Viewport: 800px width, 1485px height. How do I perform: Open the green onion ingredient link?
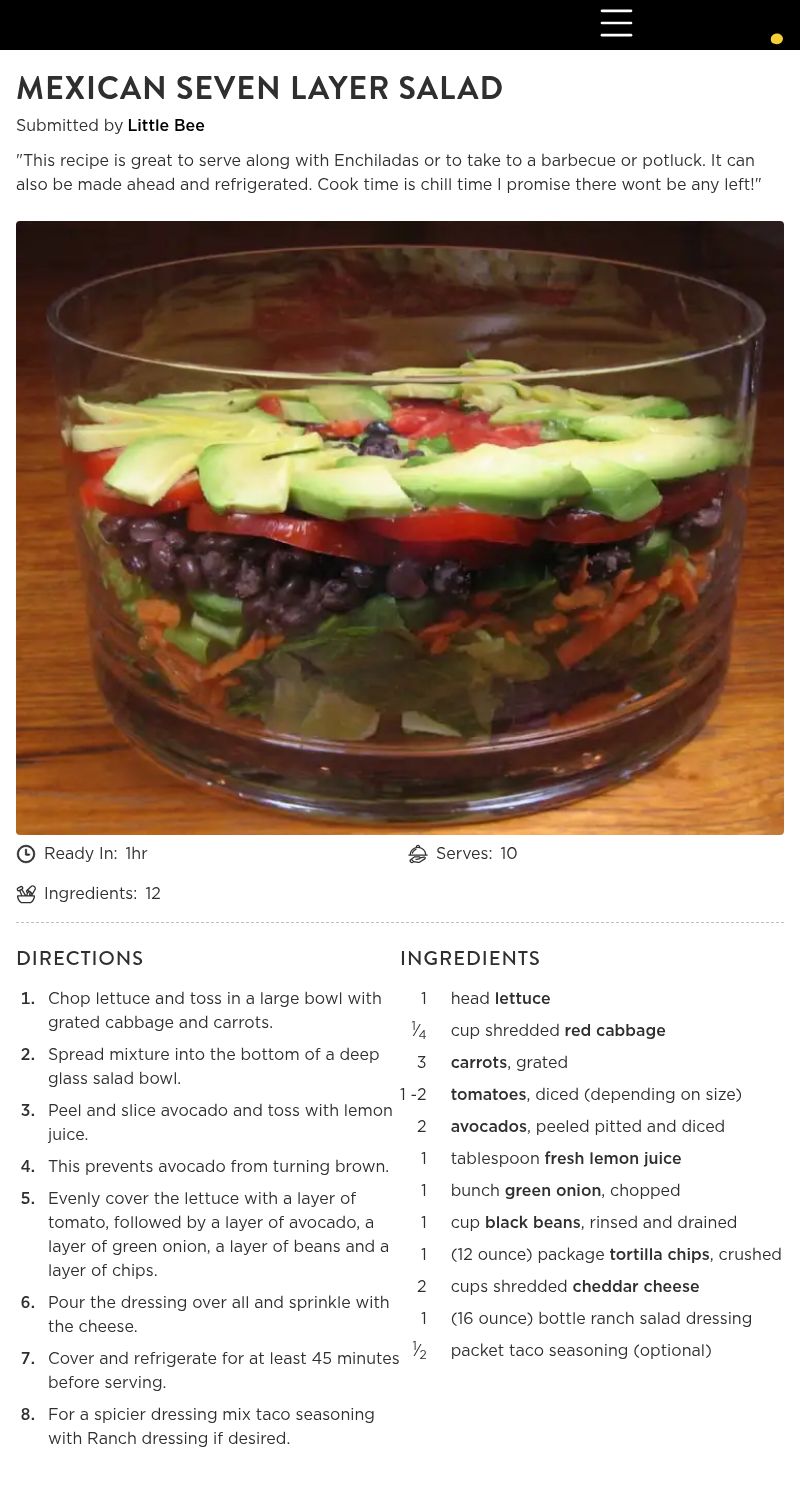(x=552, y=1191)
